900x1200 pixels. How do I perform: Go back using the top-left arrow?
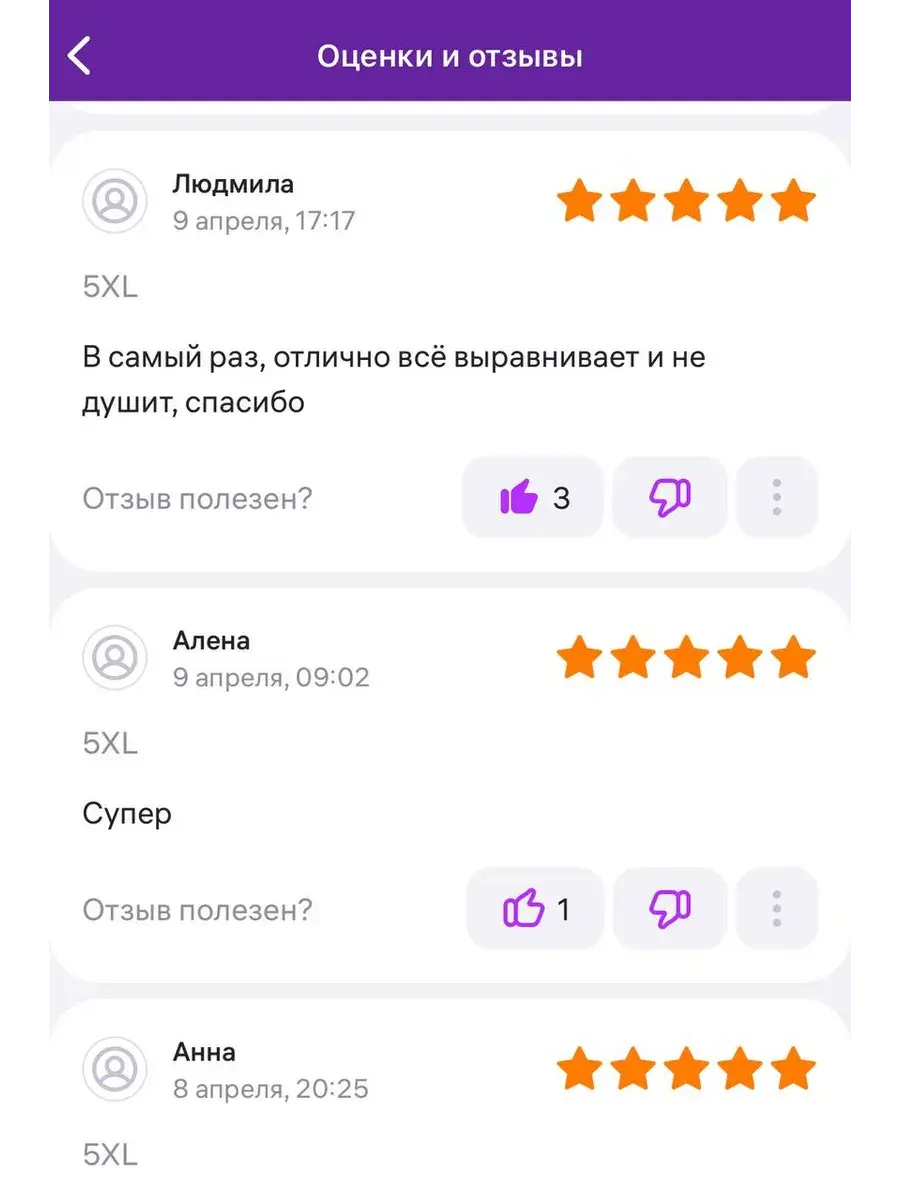click(x=80, y=56)
